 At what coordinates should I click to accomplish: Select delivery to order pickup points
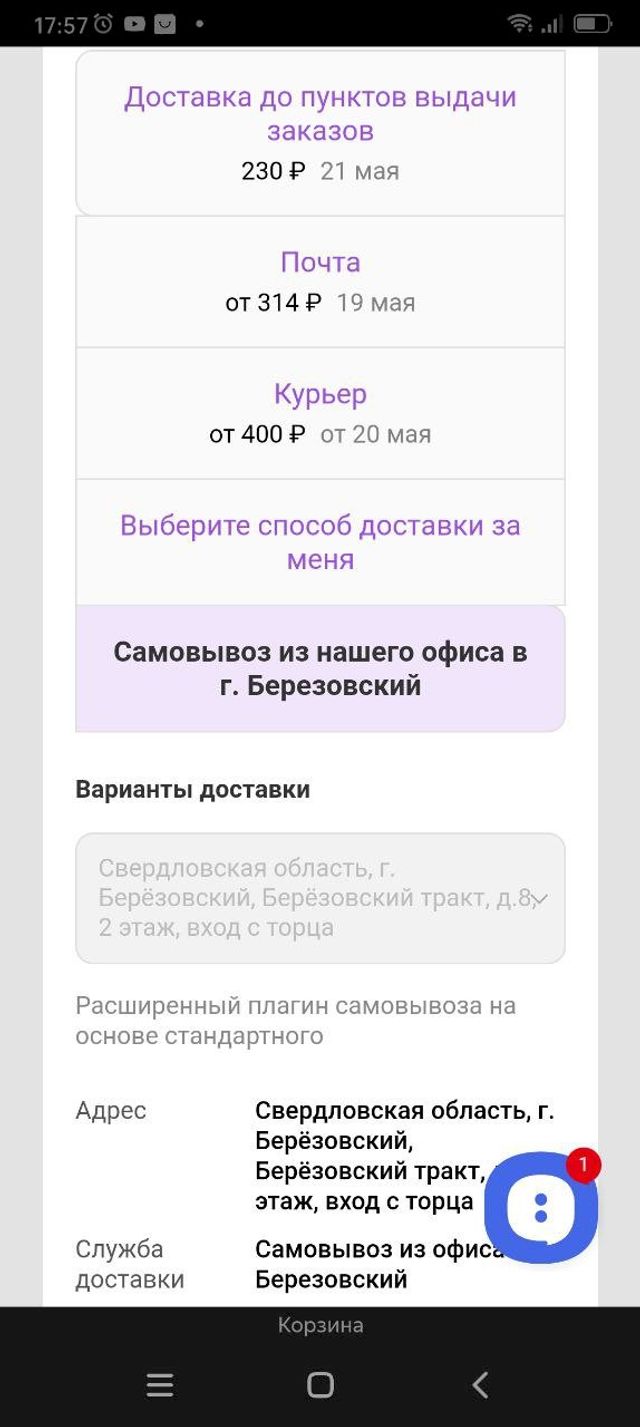(x=320, y=133)
